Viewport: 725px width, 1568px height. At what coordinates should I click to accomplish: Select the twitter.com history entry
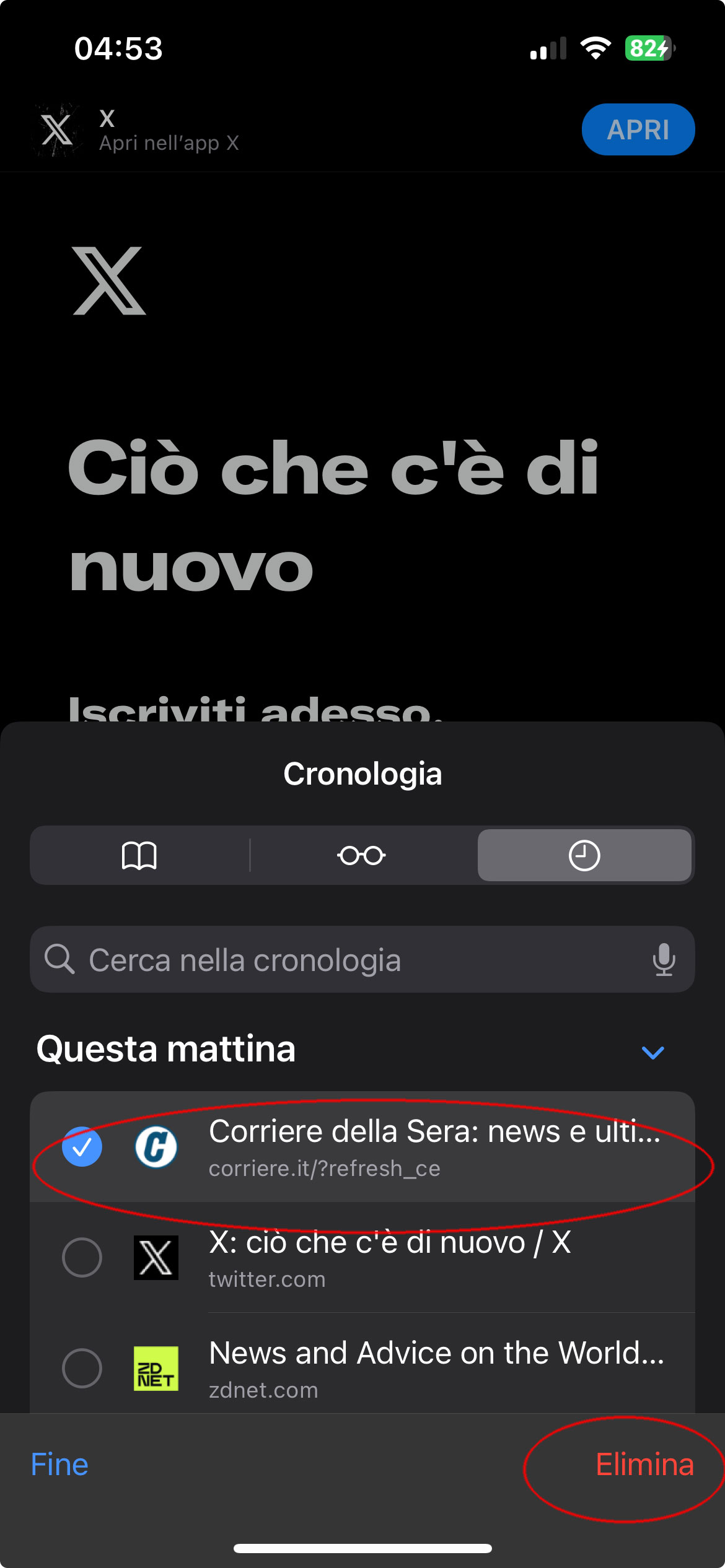(x=82, y=1258)
